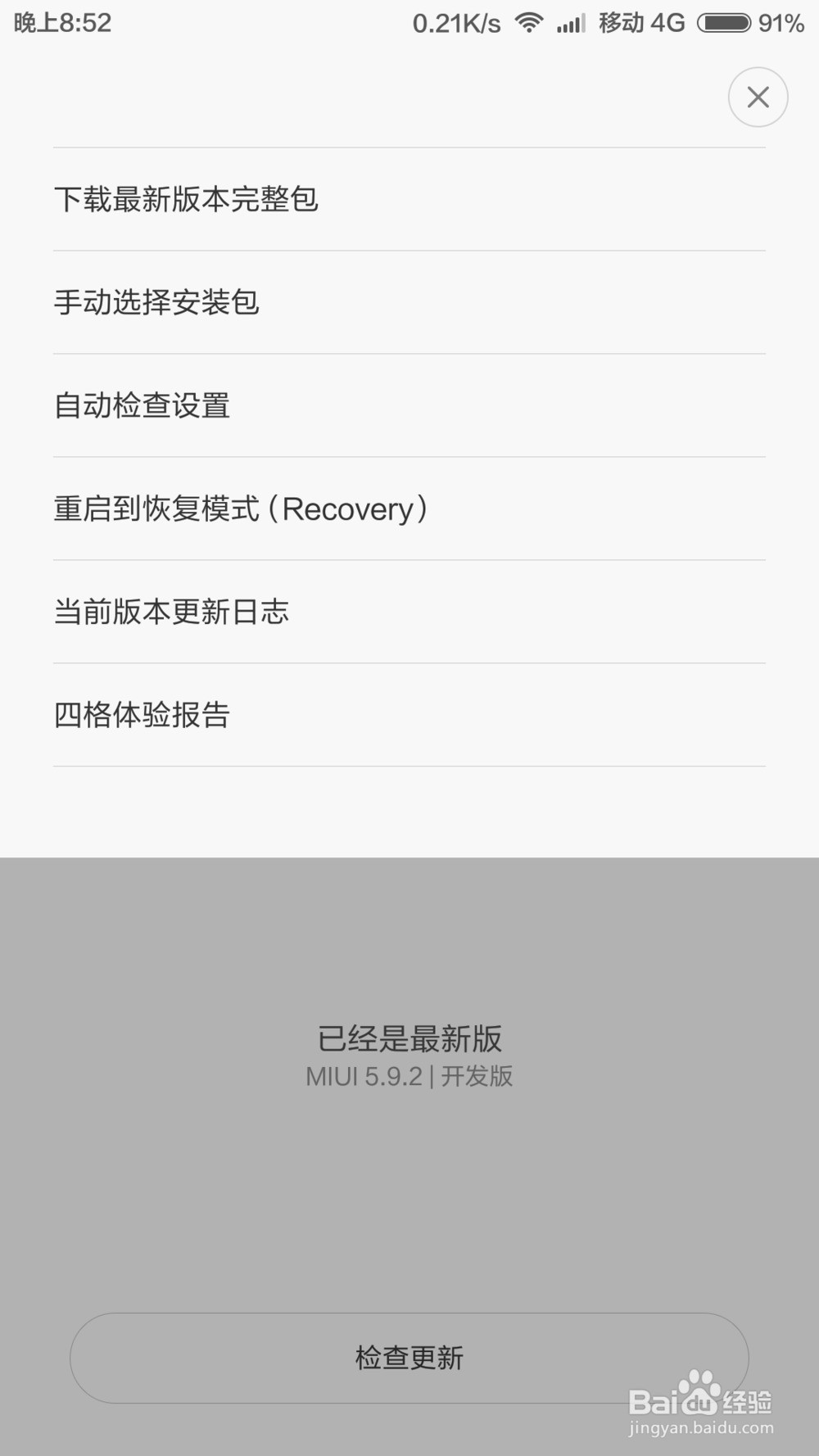This screenshot has height=1456, width=819.
Task: Open 自动检查设置
Action: pos(143,406)
